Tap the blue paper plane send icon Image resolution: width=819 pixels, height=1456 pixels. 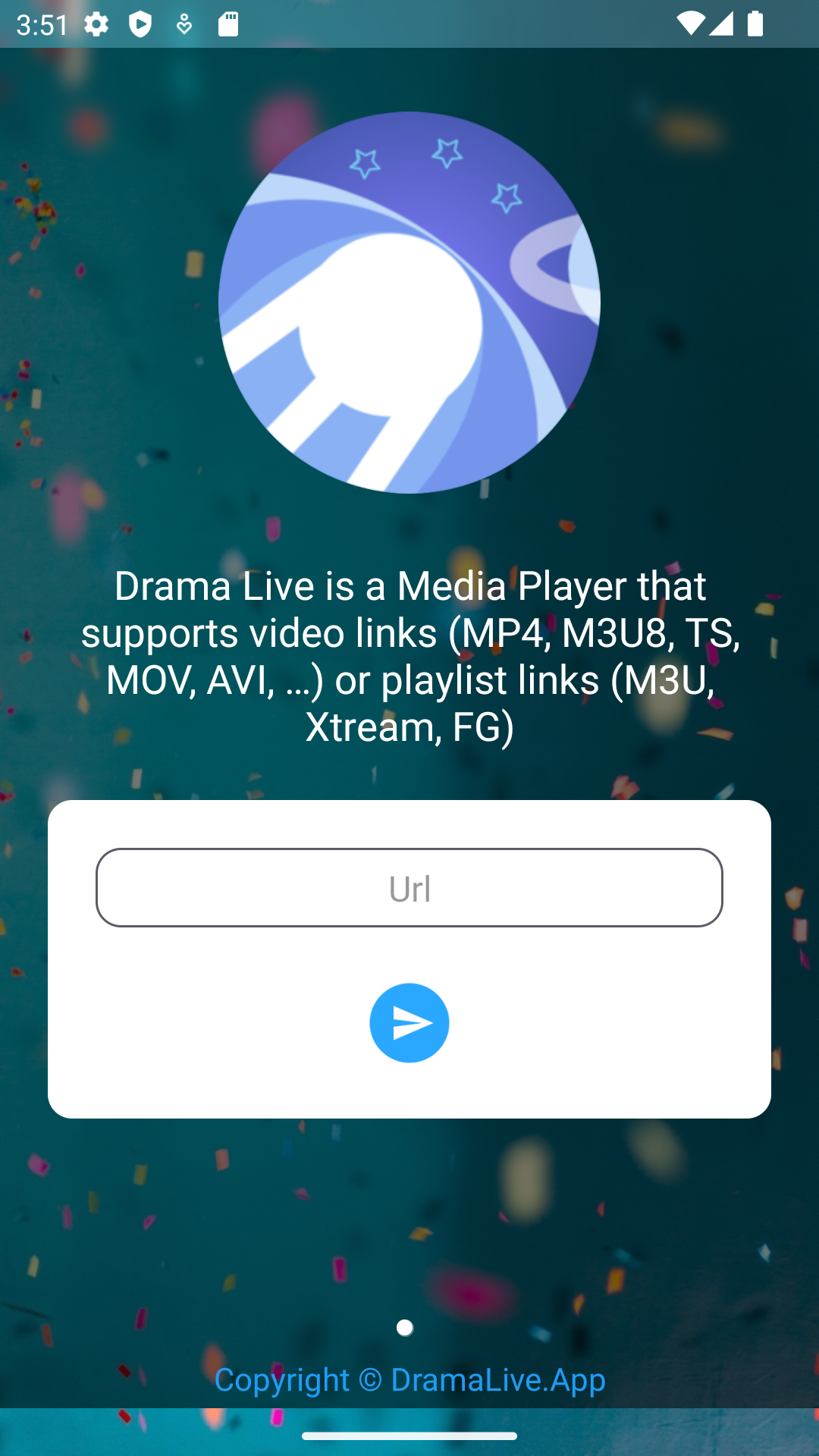[x=409, y=1022]
